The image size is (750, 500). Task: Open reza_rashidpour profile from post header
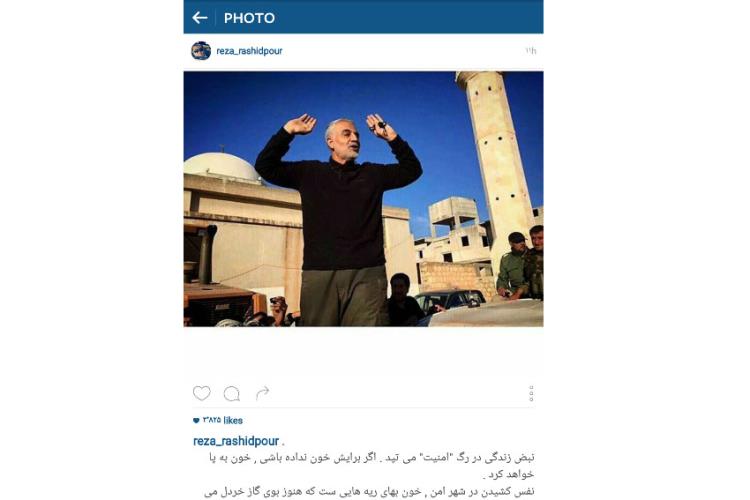coord(249,51)
